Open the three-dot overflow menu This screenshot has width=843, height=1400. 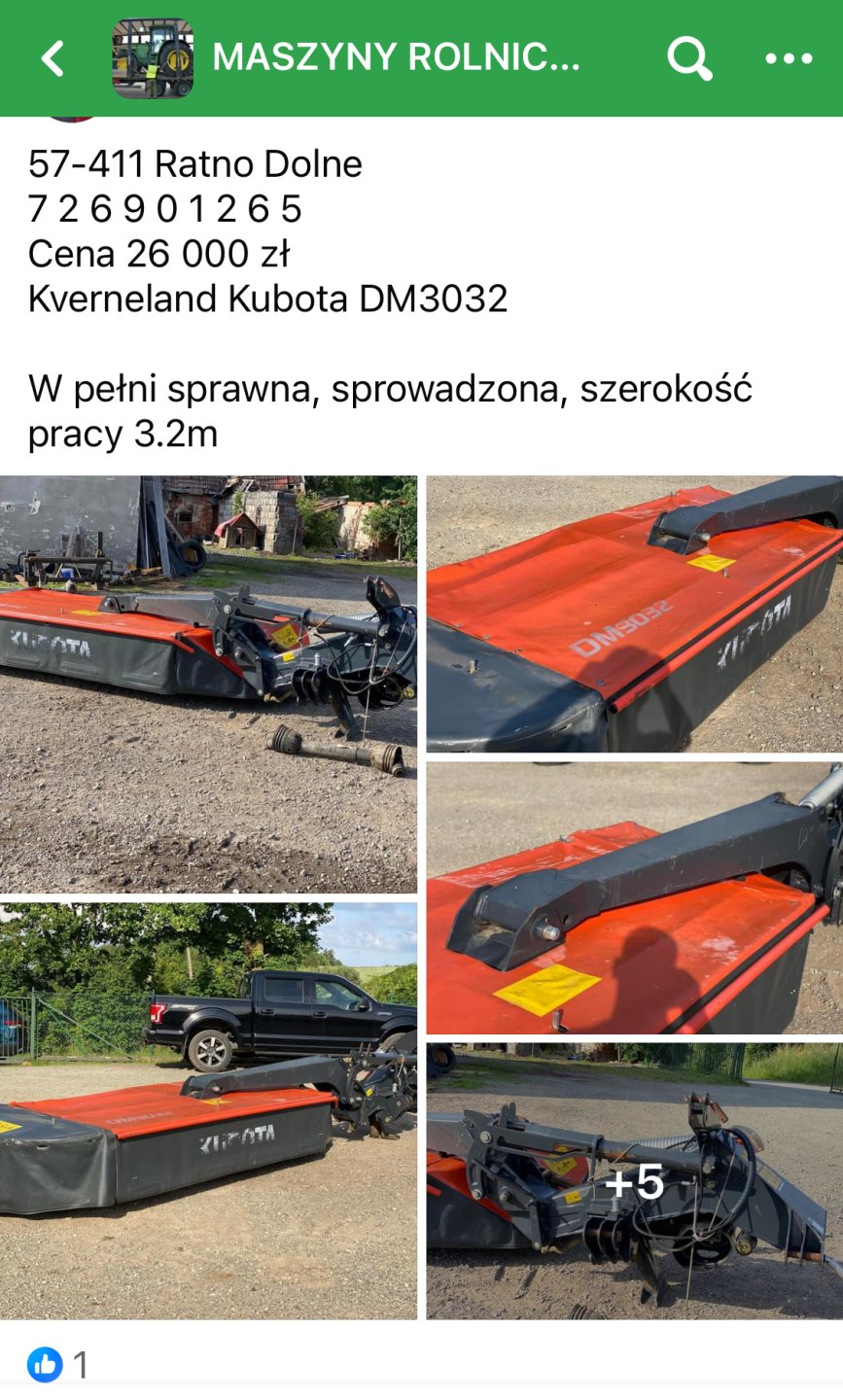pos(788,58)
